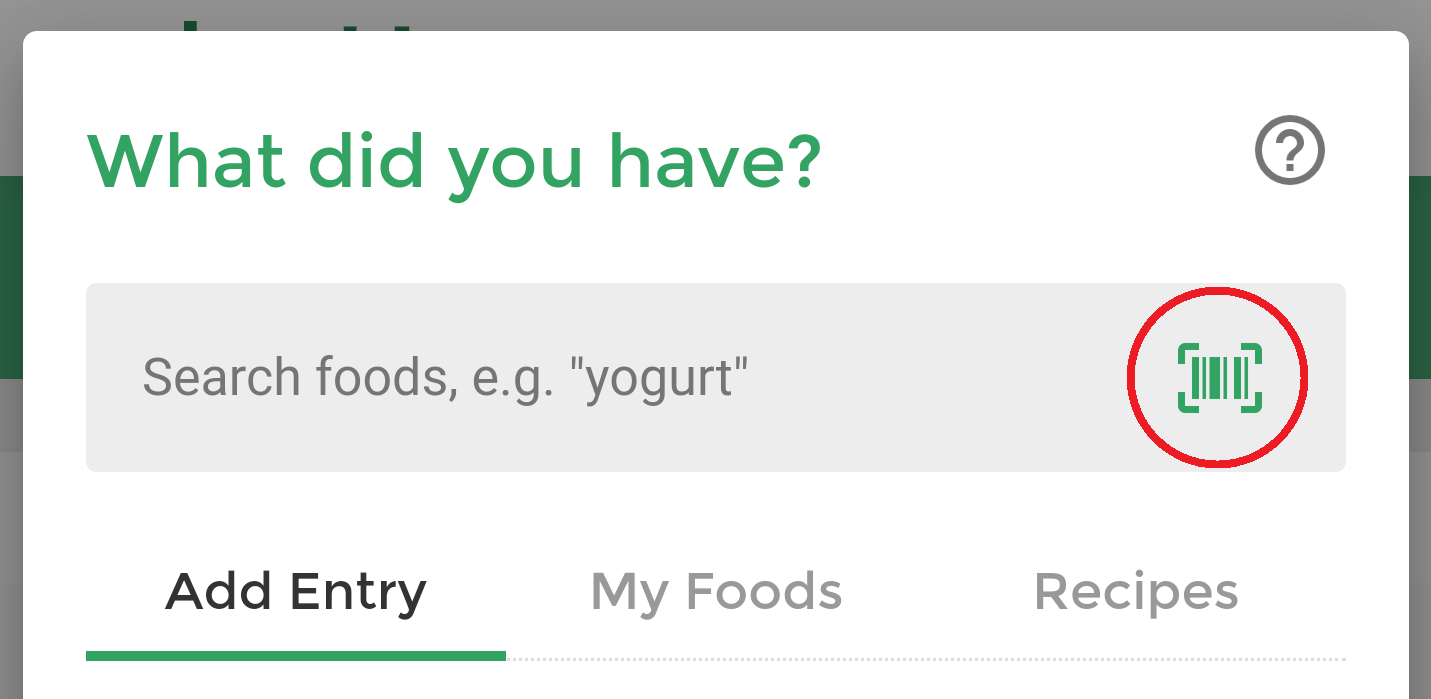The image size is (1431, 699).
Task: Scan a barcode with the scanner icon
Action: coord(1219,378)
